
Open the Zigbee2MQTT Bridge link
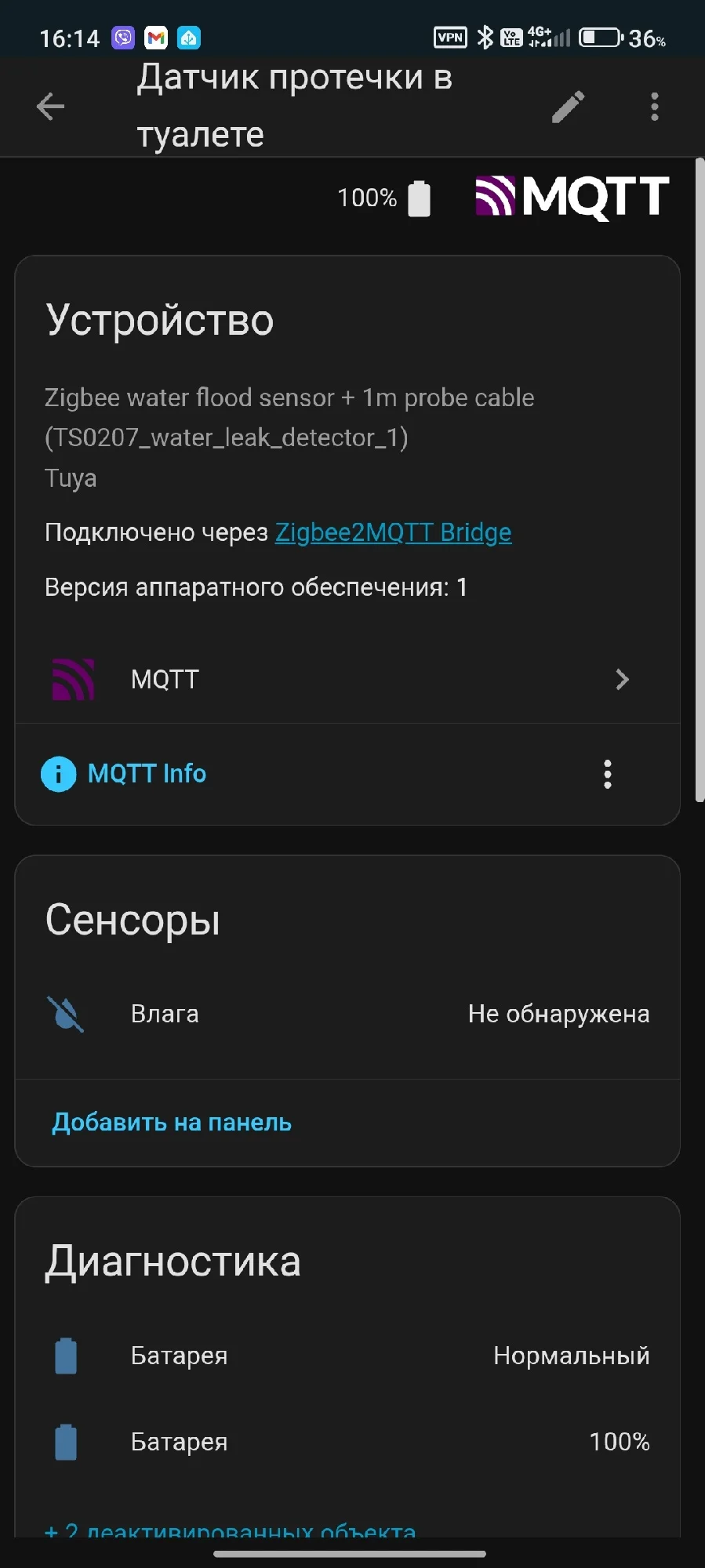[x=393, y=532]
